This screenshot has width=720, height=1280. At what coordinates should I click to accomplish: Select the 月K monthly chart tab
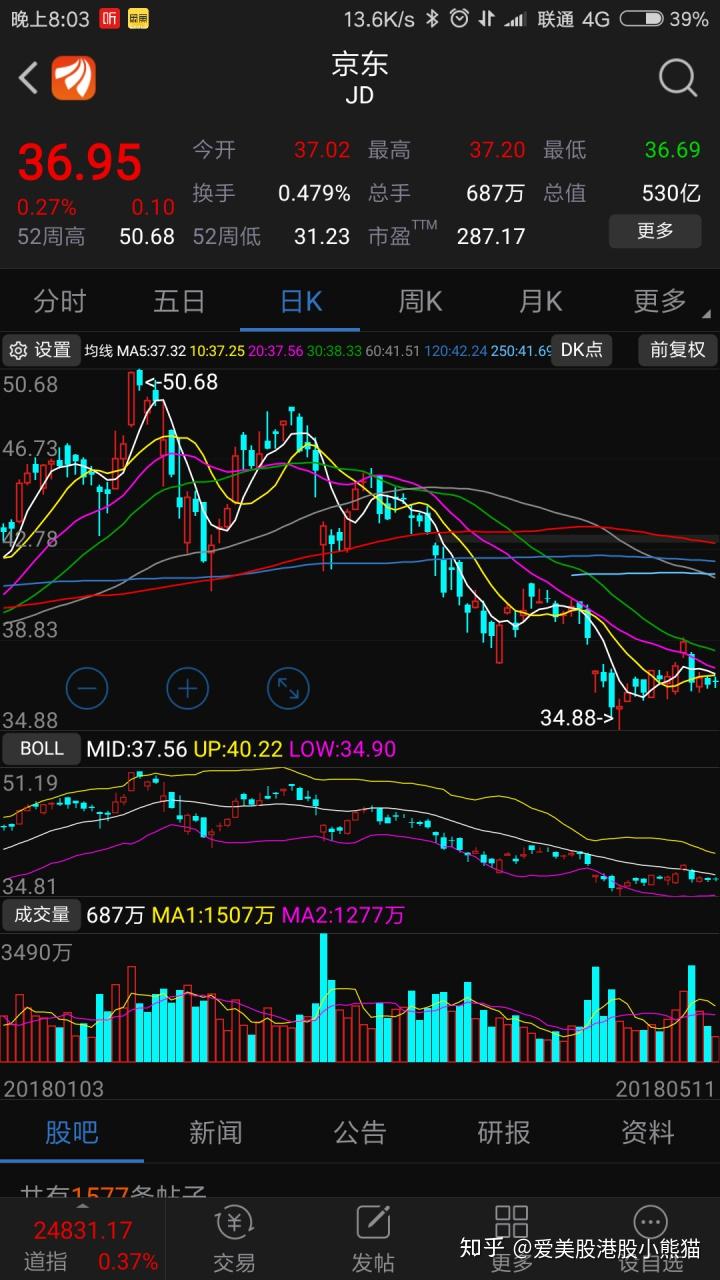pyautogui.click(x=540, y=301)
